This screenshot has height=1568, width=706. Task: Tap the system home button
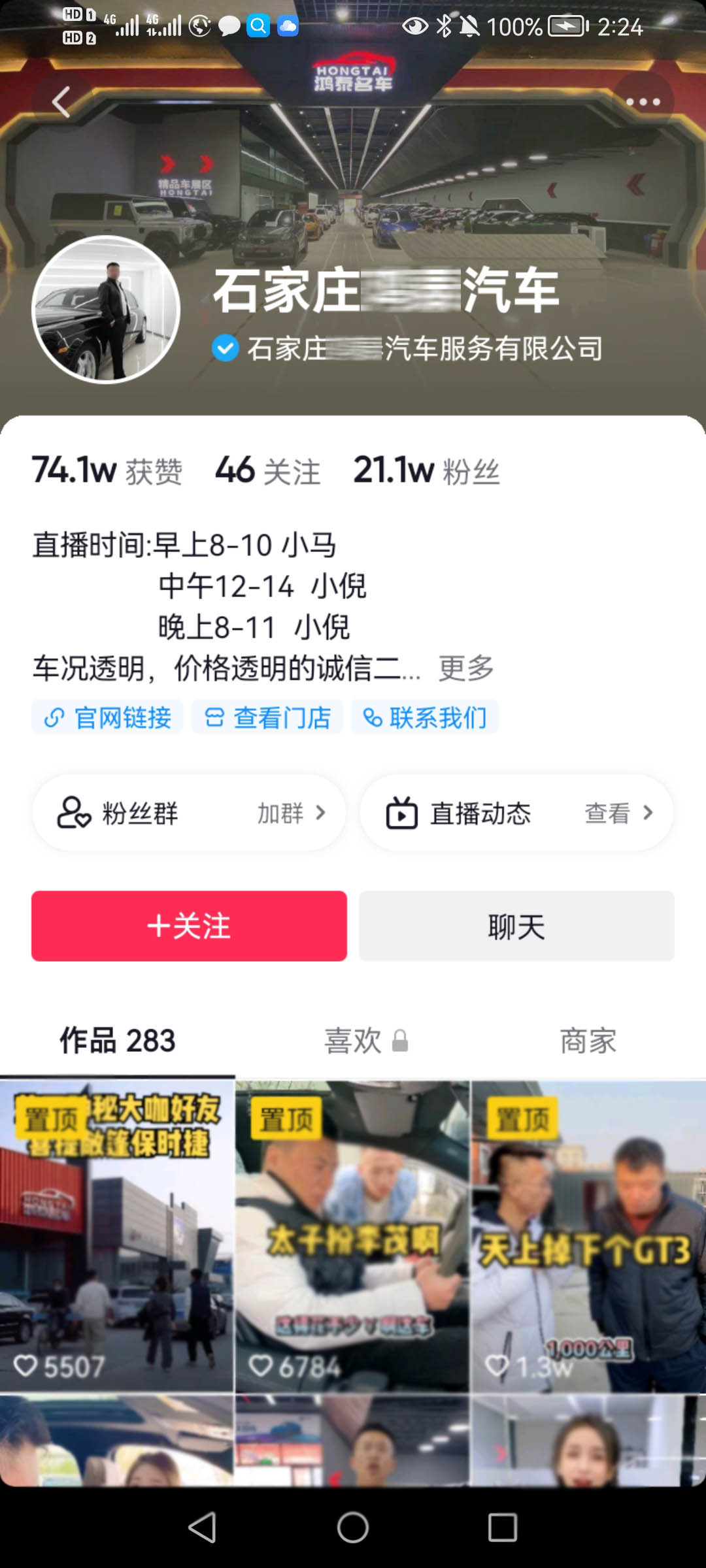[353, 1527]
